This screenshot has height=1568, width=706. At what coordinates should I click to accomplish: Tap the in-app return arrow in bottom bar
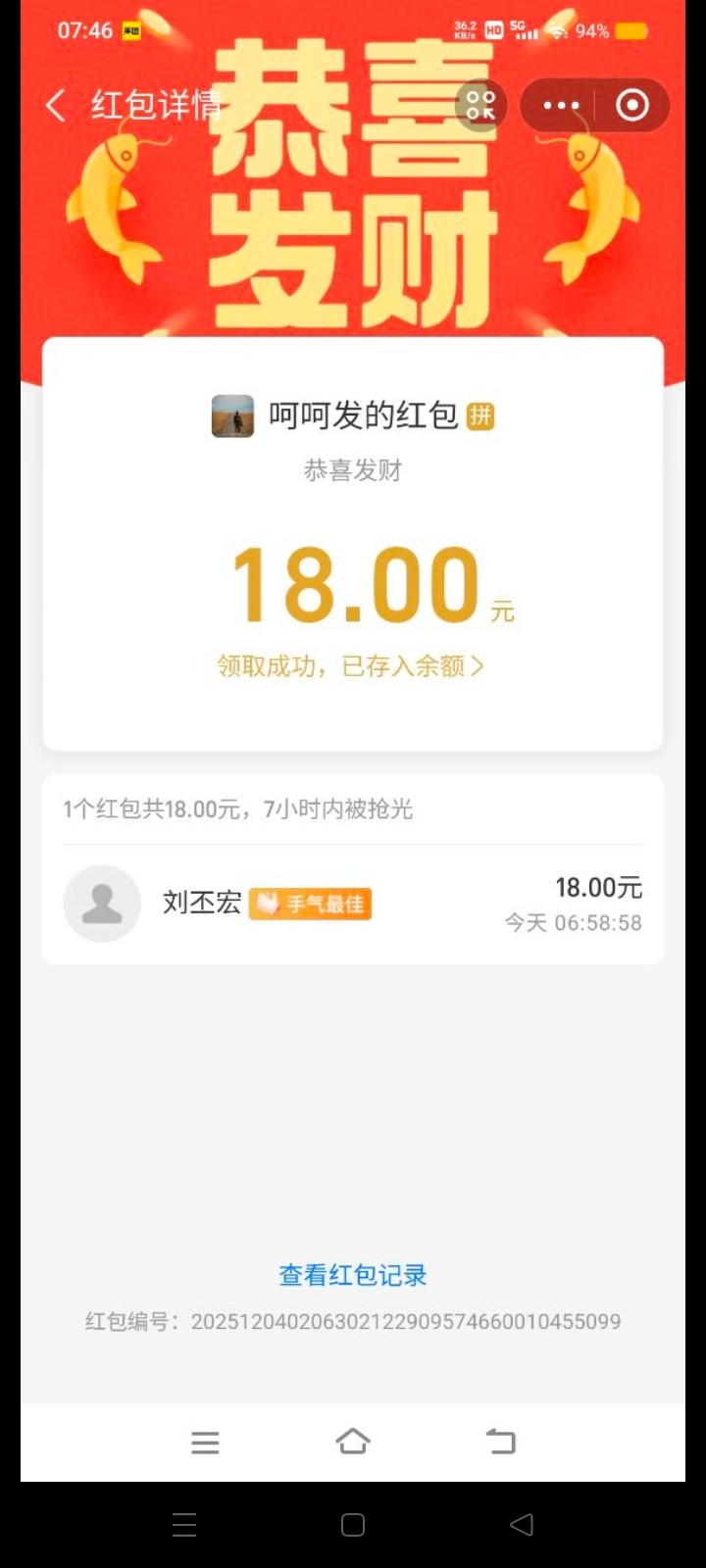[501, 1442]
